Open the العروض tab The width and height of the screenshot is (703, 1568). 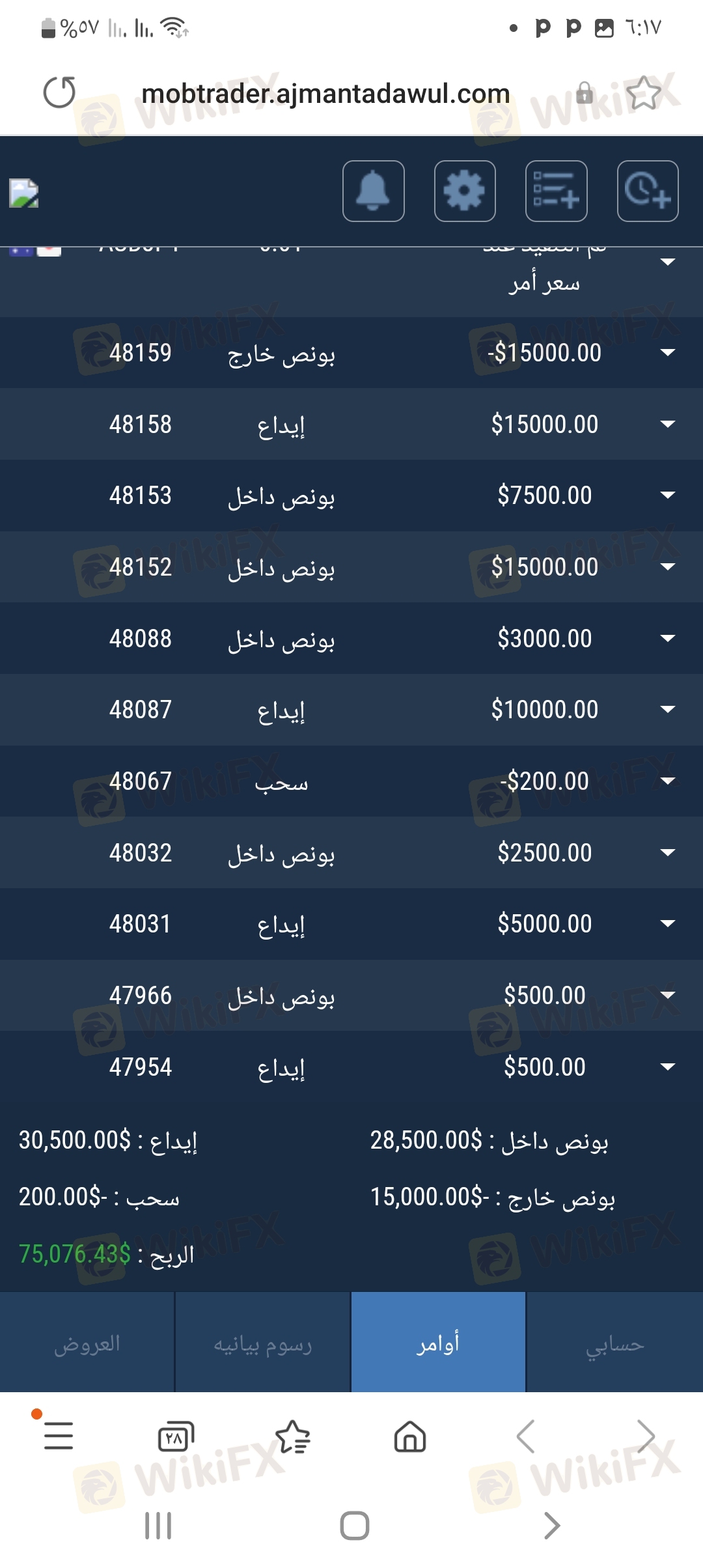[x=87, y=1342]
